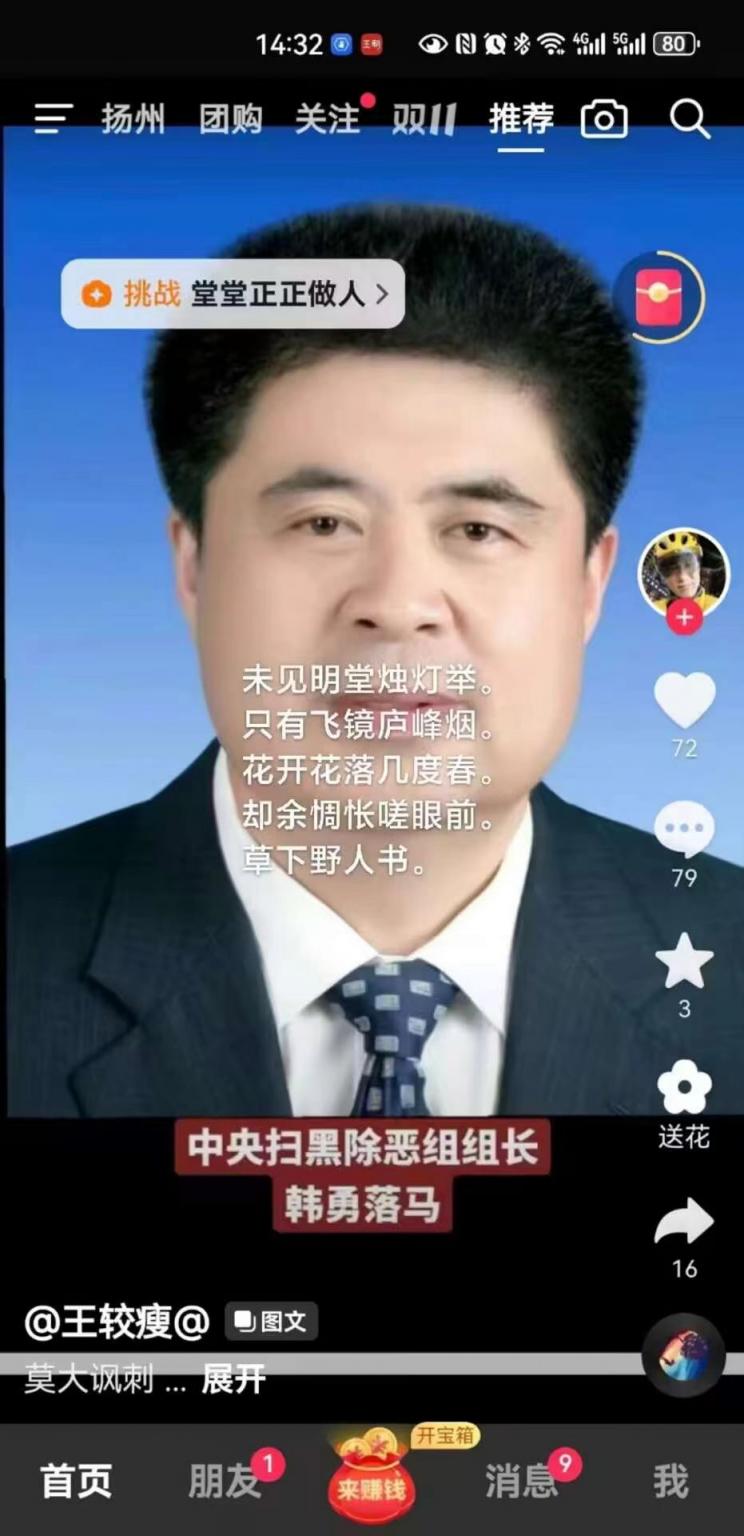Share this post
744x1536 pixels.
[x=684, y=1223]
